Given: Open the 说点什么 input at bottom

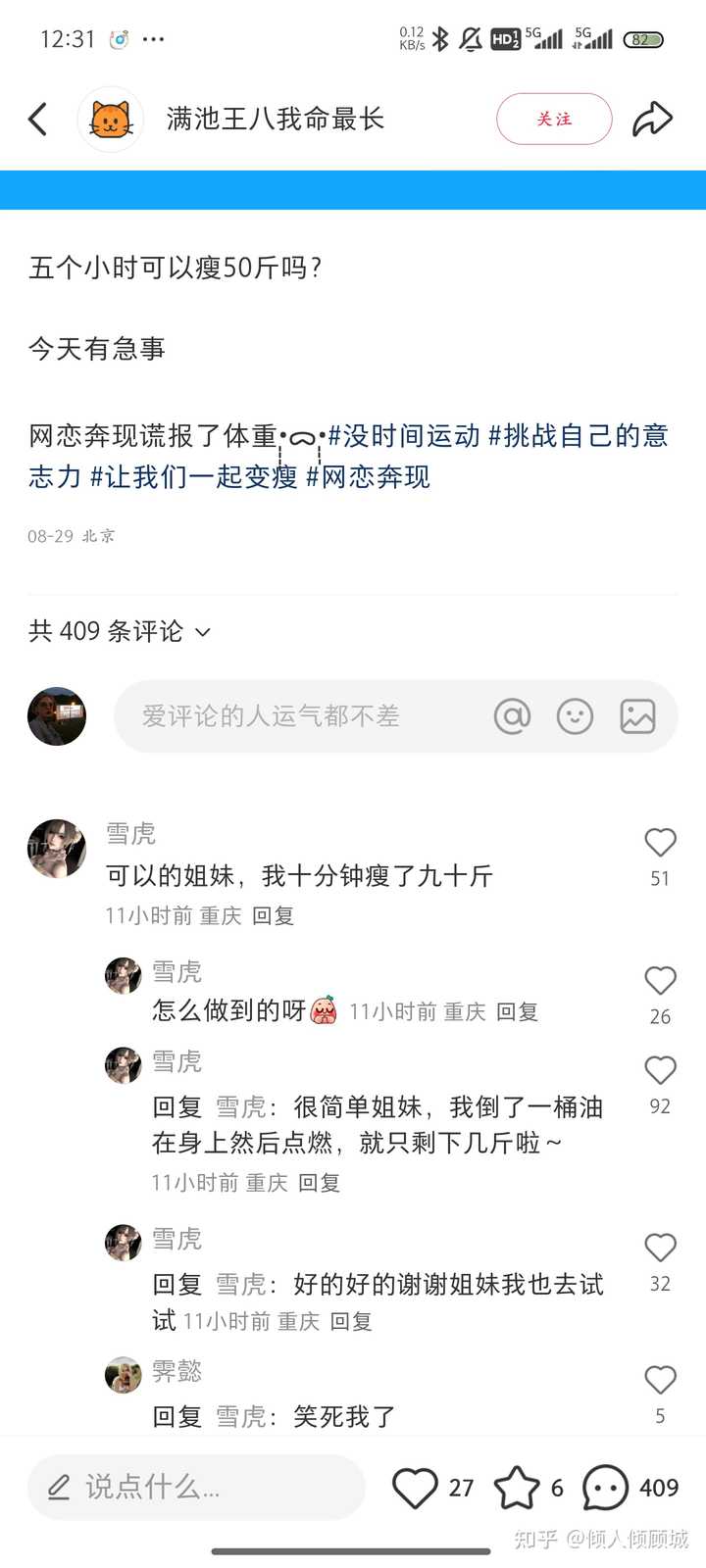Looking at the screenshot, I should pyautogui.click(x=196, y=1488).
